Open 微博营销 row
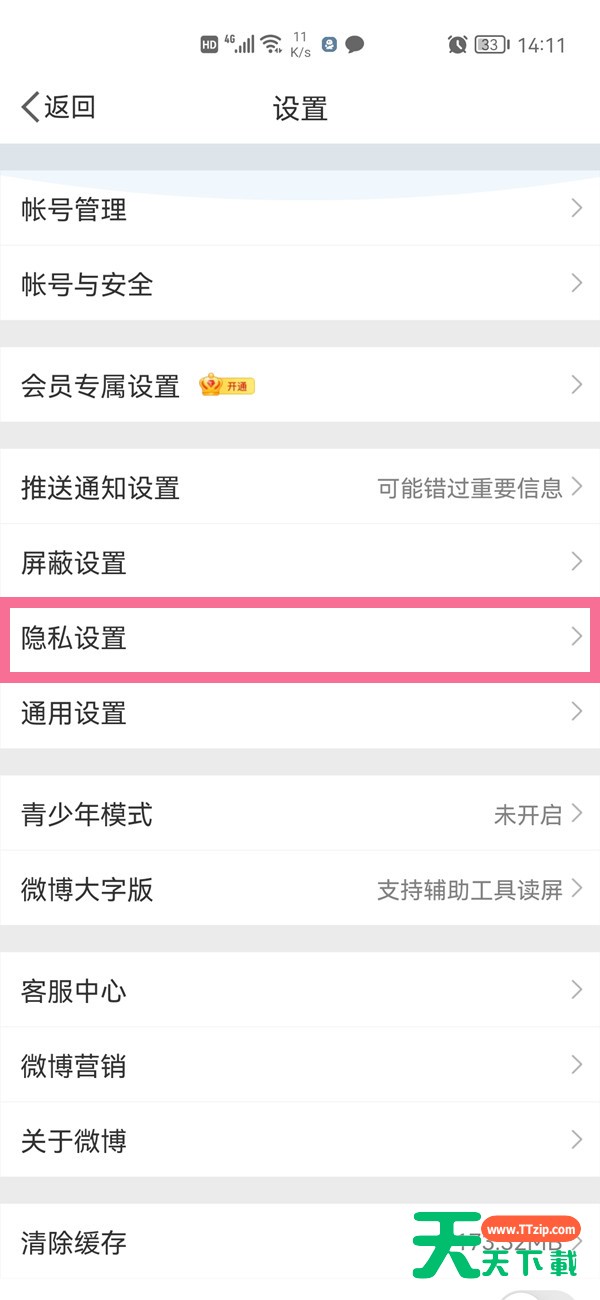The width and height of the screenshot is (600, 1300). [300, 1066]
